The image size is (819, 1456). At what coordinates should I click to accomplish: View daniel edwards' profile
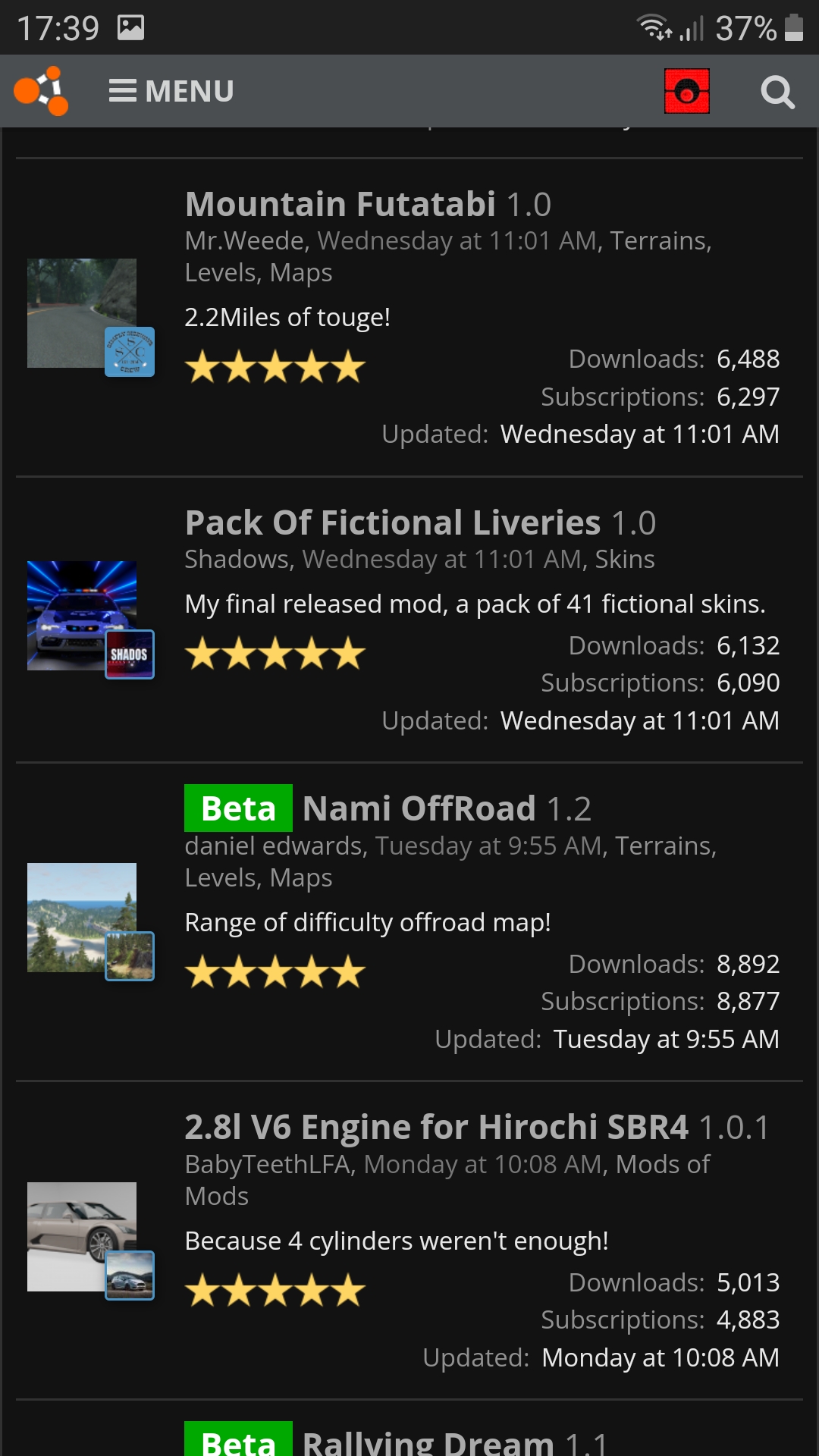coord(273,846)
